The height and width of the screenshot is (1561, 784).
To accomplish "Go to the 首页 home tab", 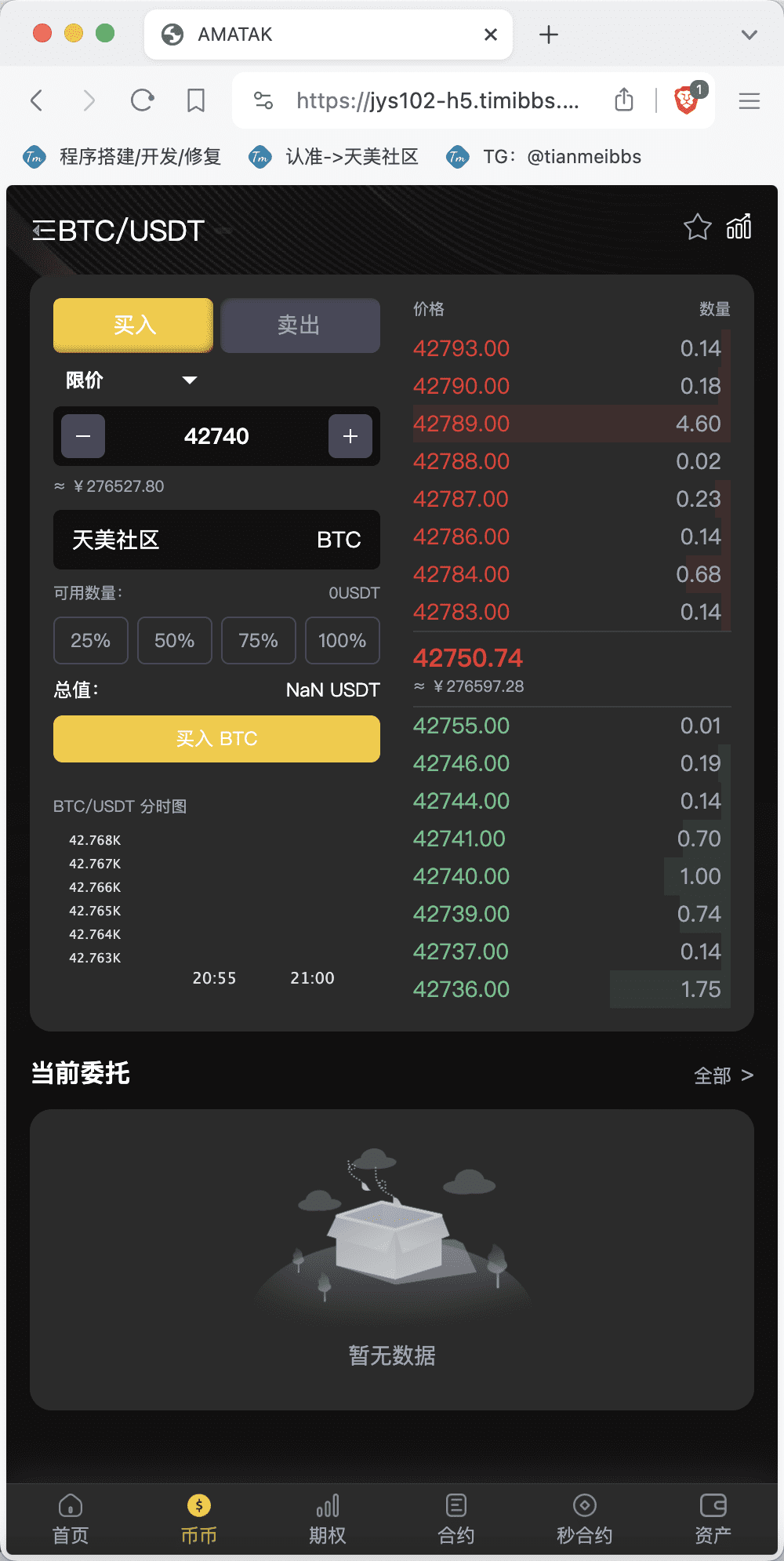I will [71, 1519].
